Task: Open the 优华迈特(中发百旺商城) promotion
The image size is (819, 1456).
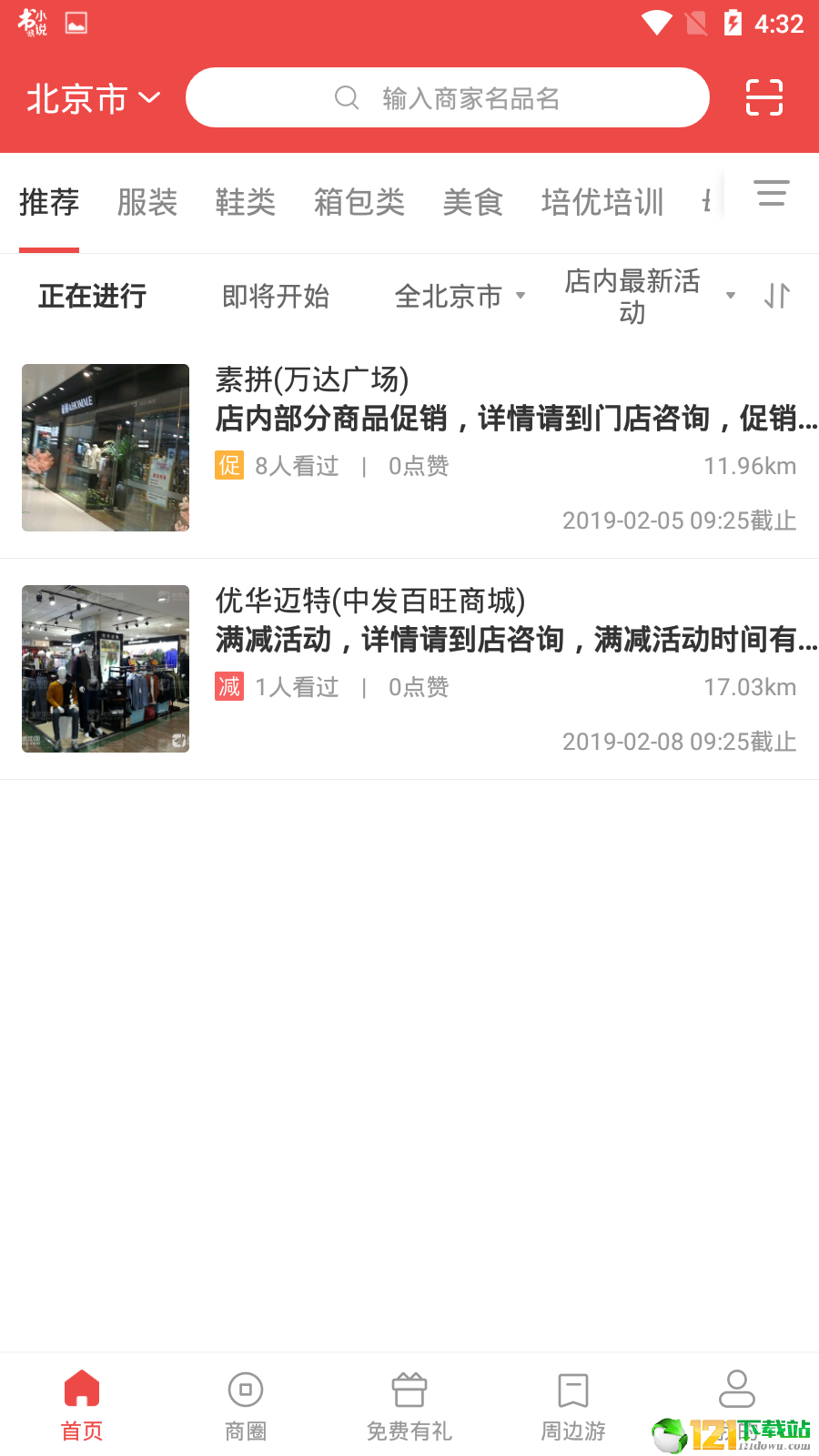Action: pos(409,669)
